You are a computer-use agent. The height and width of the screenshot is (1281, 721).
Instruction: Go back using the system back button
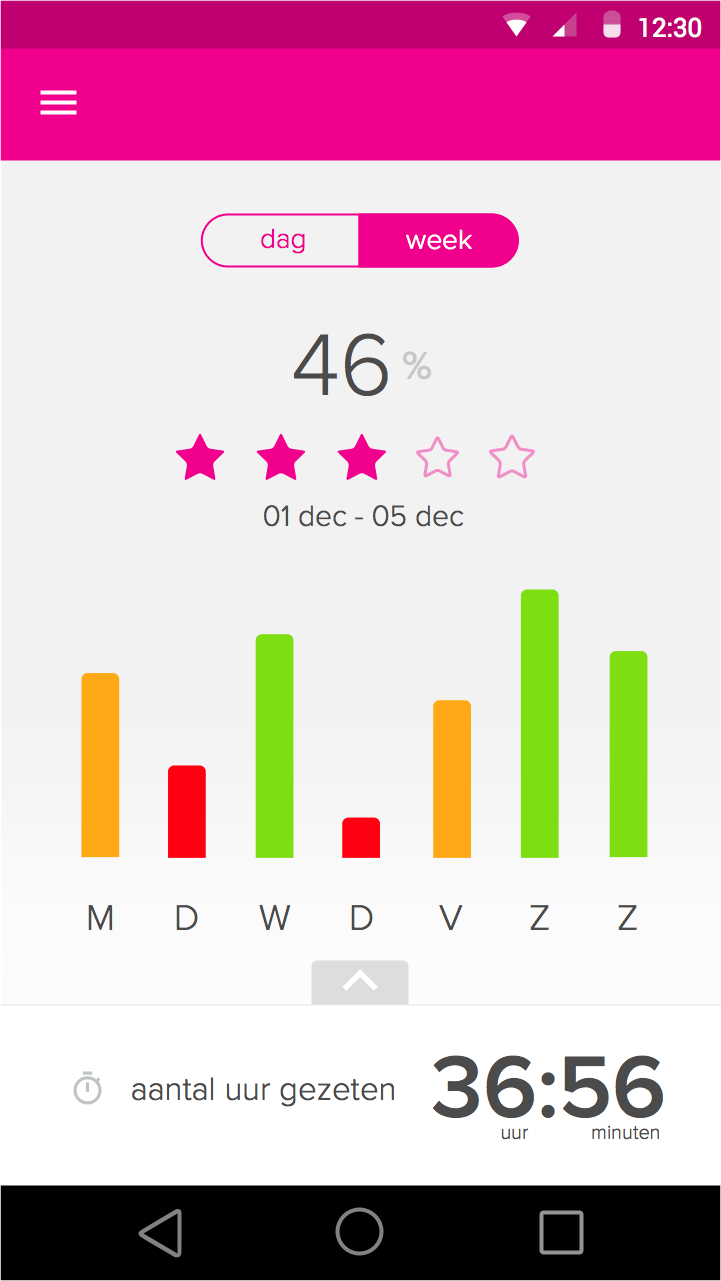[160, 1232]
